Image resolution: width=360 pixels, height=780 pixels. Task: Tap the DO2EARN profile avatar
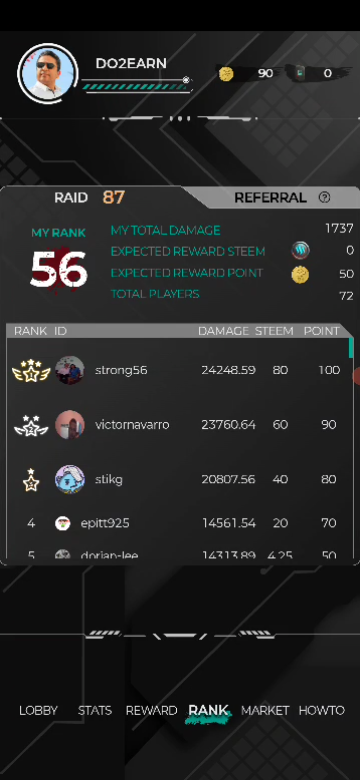pyautogui.click(x=48, y=73)
